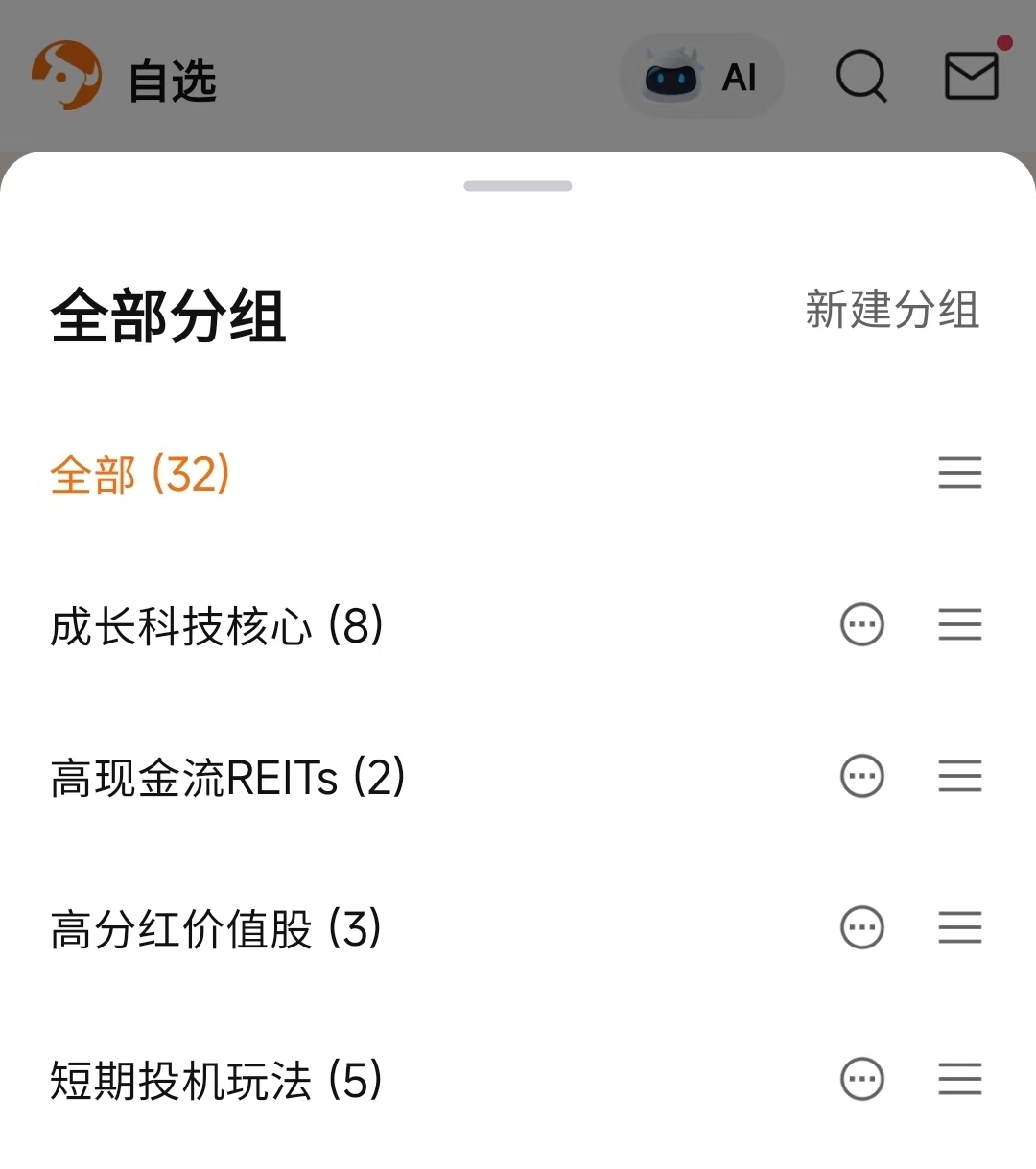Tap the reorder handle for 高分红价值股
The width and height of the screenshot is (1036, 1169).
coord(959,928)
